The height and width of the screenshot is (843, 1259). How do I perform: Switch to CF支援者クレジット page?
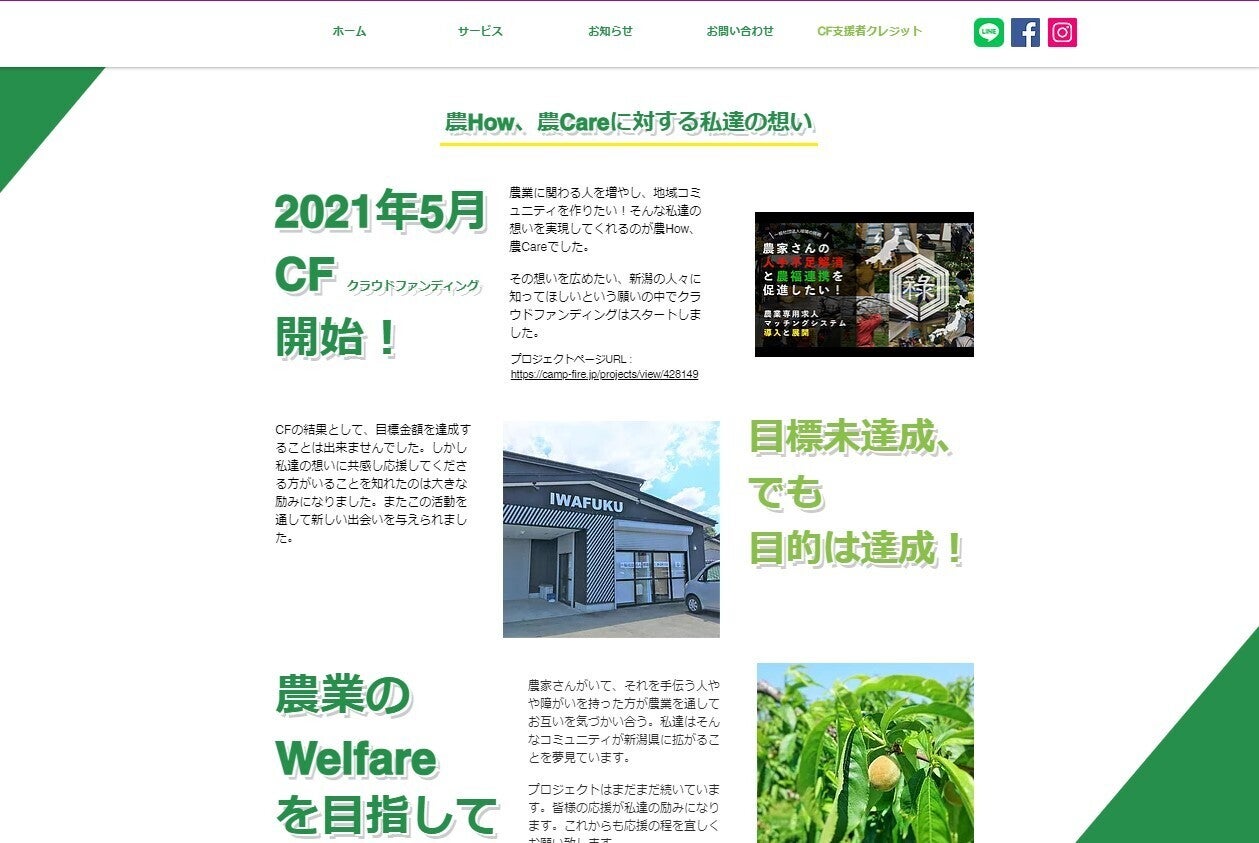coord(869,31)
